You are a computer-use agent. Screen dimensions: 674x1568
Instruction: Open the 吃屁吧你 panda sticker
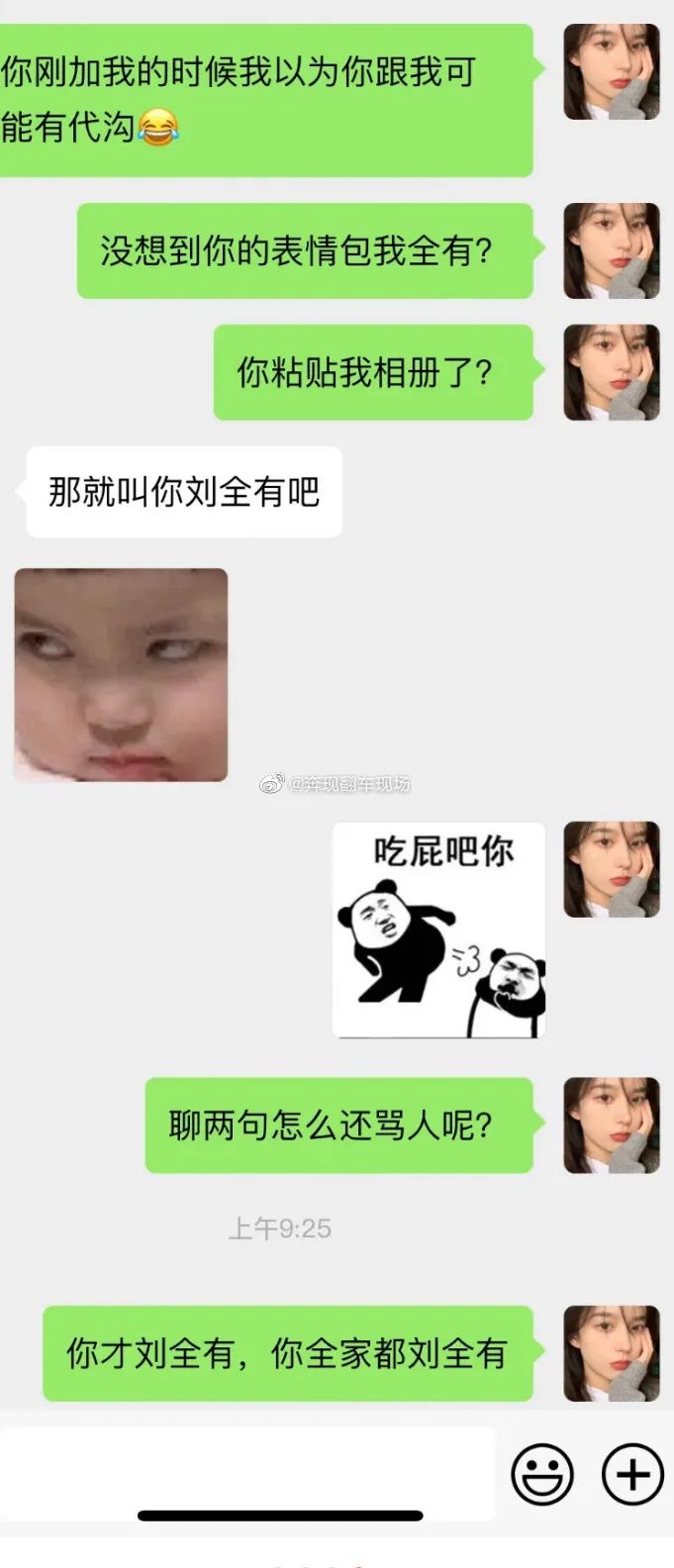(x=438, y=930)
